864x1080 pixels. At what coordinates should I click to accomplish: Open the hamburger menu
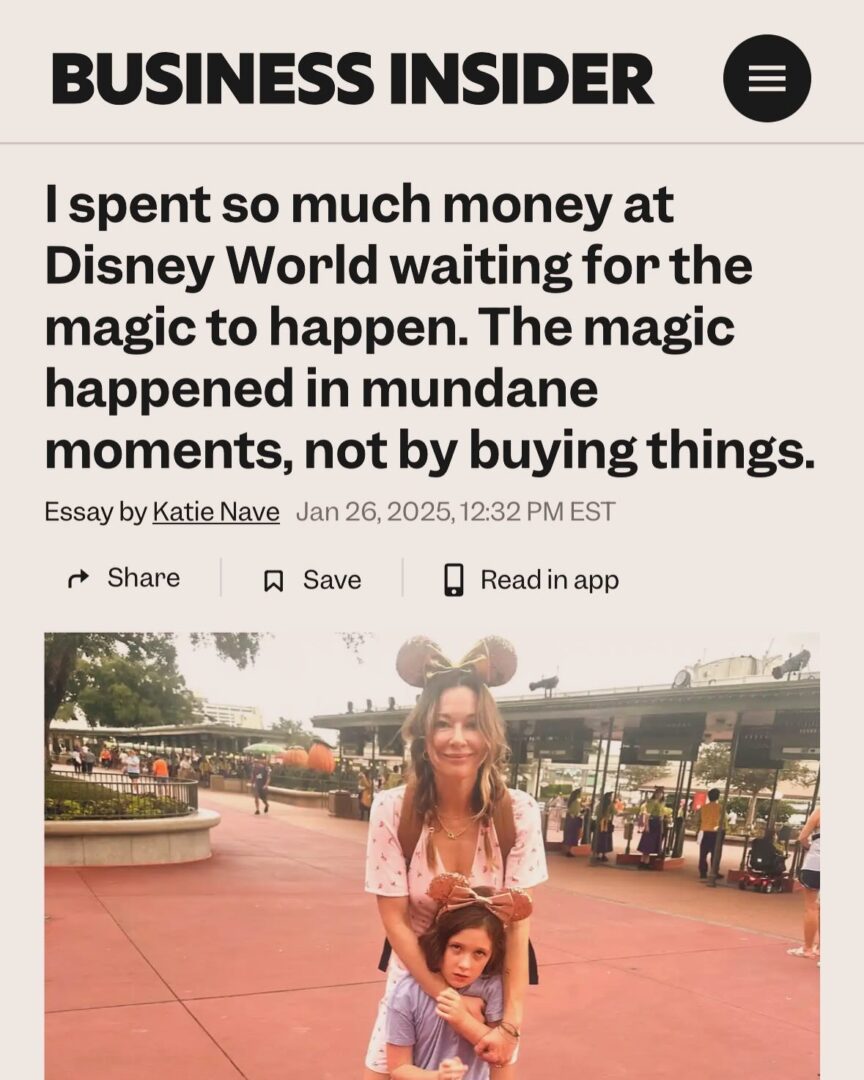767,79
